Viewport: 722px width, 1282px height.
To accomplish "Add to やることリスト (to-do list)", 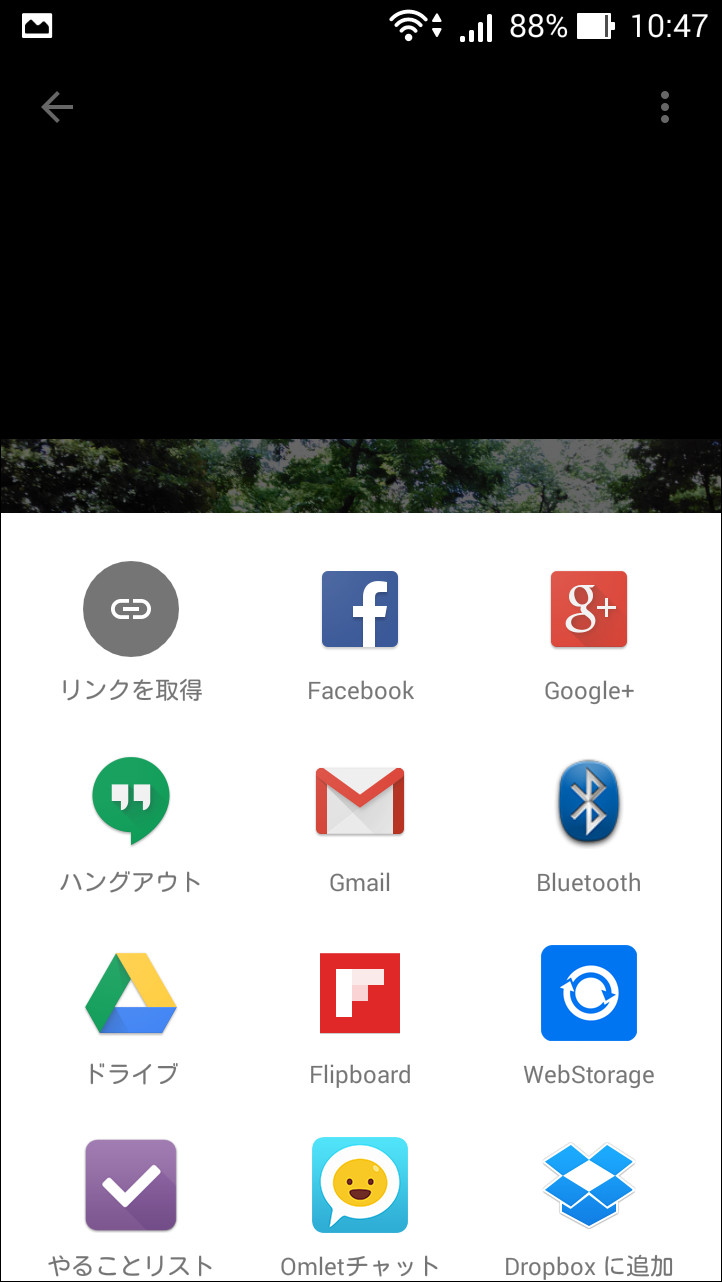I will [130, 1185].
